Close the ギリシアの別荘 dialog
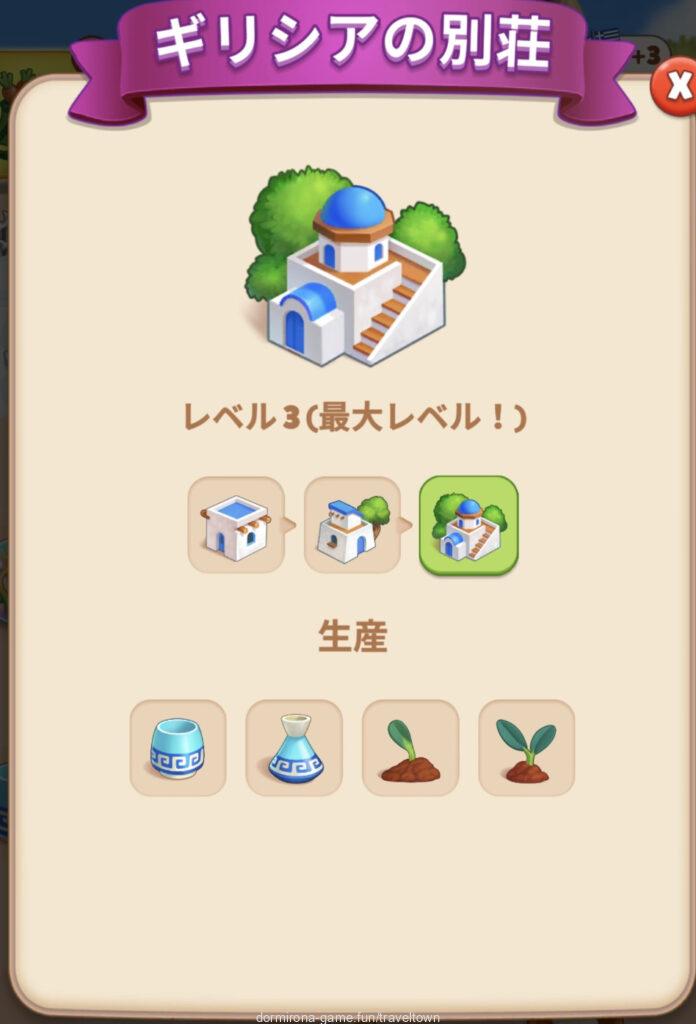The height and width of the screenshot is (1024, 696). point(674,88)
